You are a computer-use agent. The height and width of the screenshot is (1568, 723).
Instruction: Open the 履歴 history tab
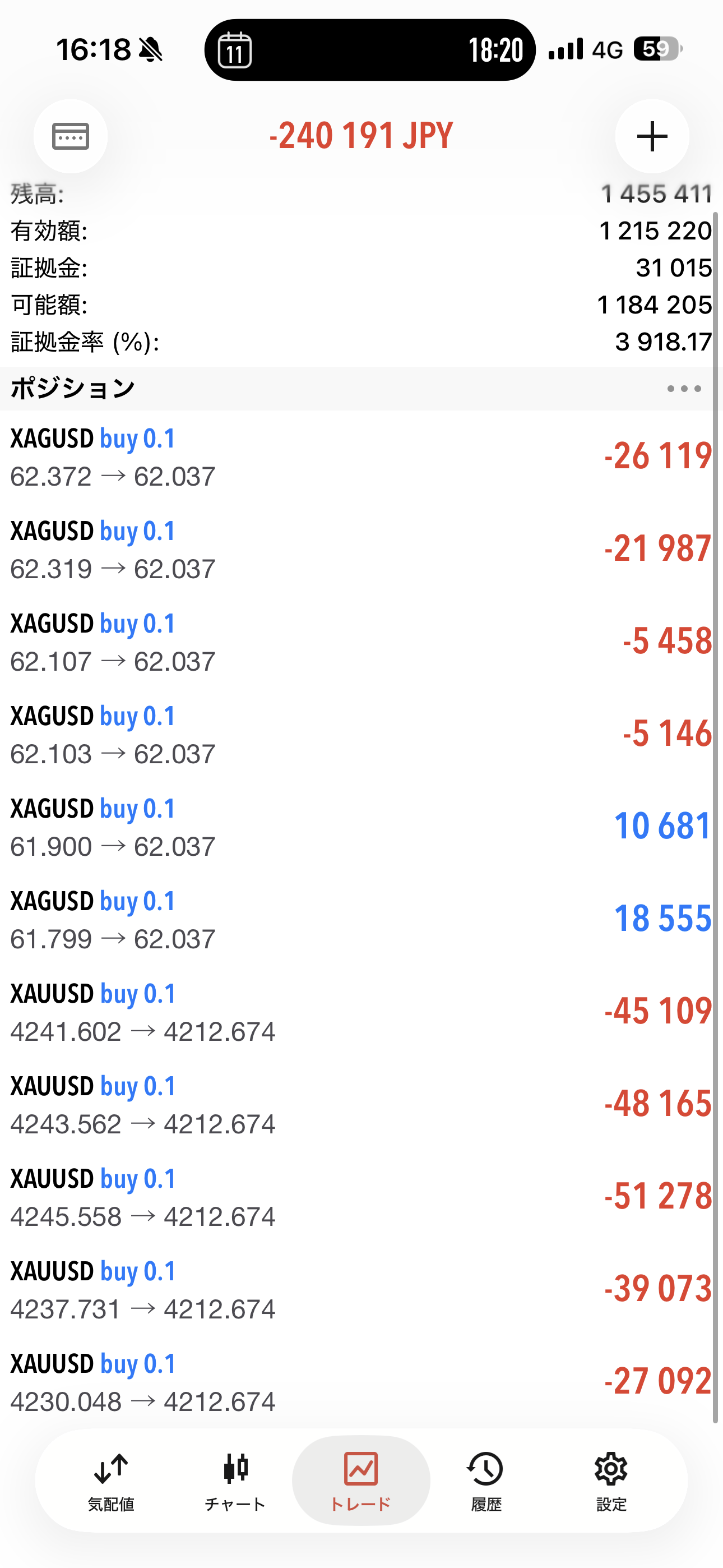coord(486,1481)
